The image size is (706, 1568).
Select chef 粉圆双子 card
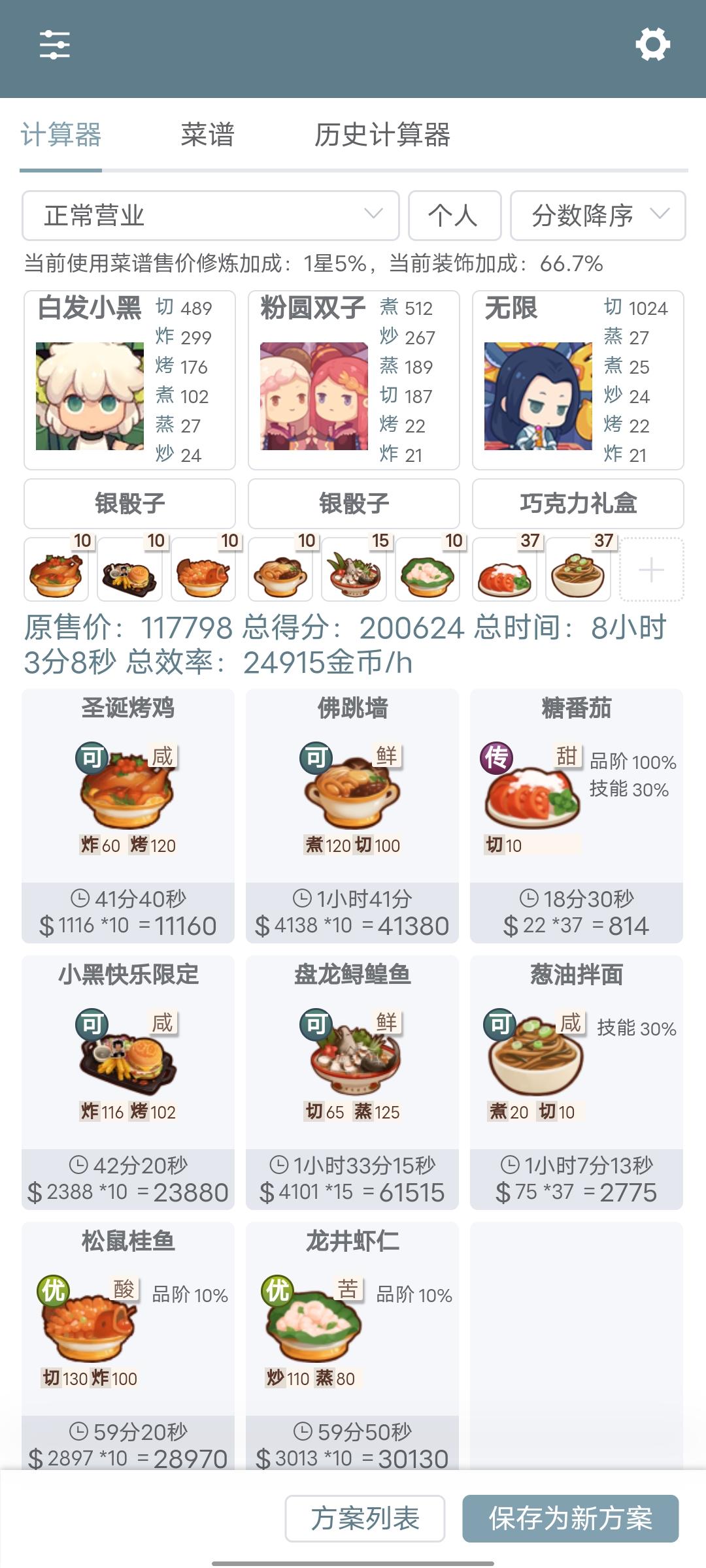pos(354,380)
